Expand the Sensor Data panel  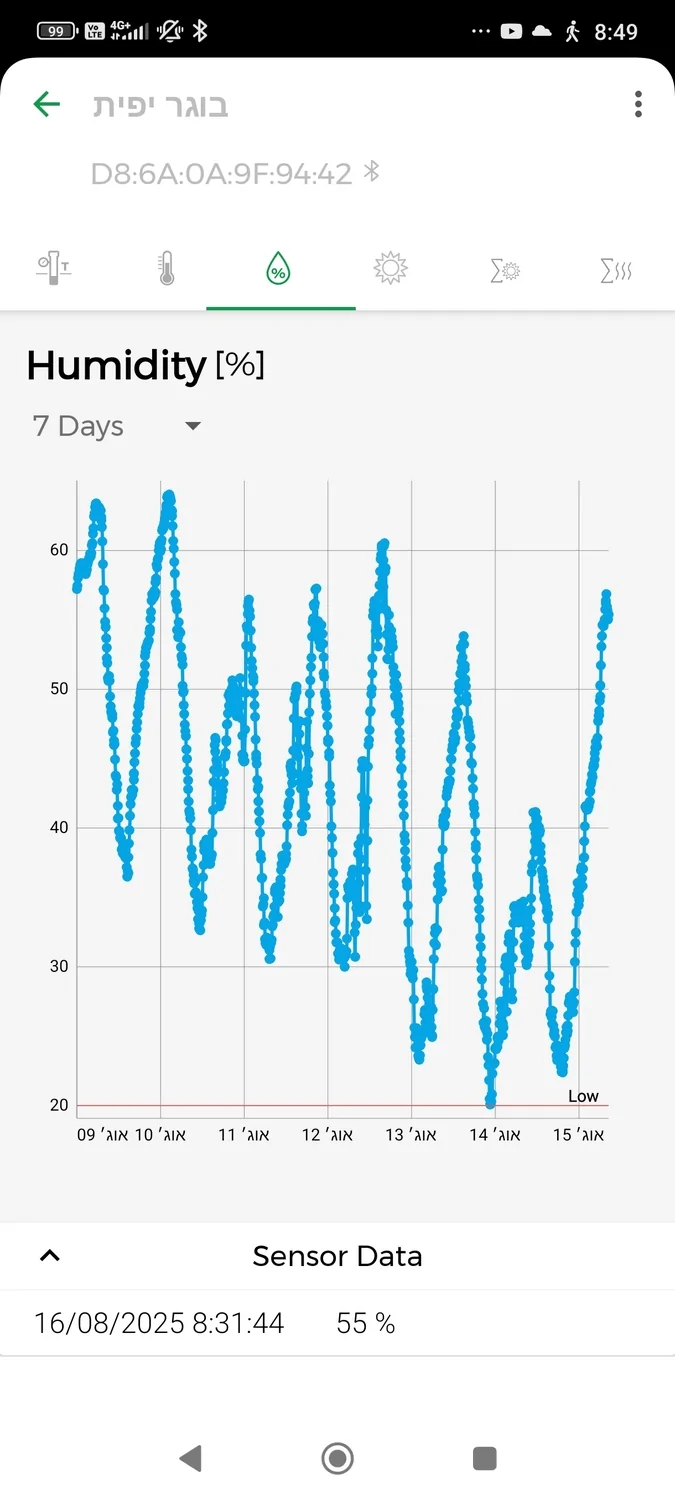pos(50,1256)
